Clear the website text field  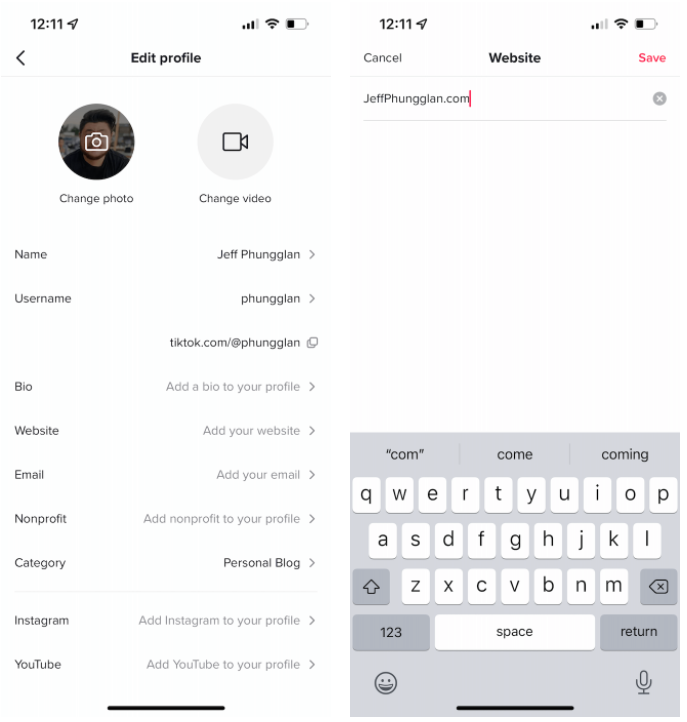[659, 98]
